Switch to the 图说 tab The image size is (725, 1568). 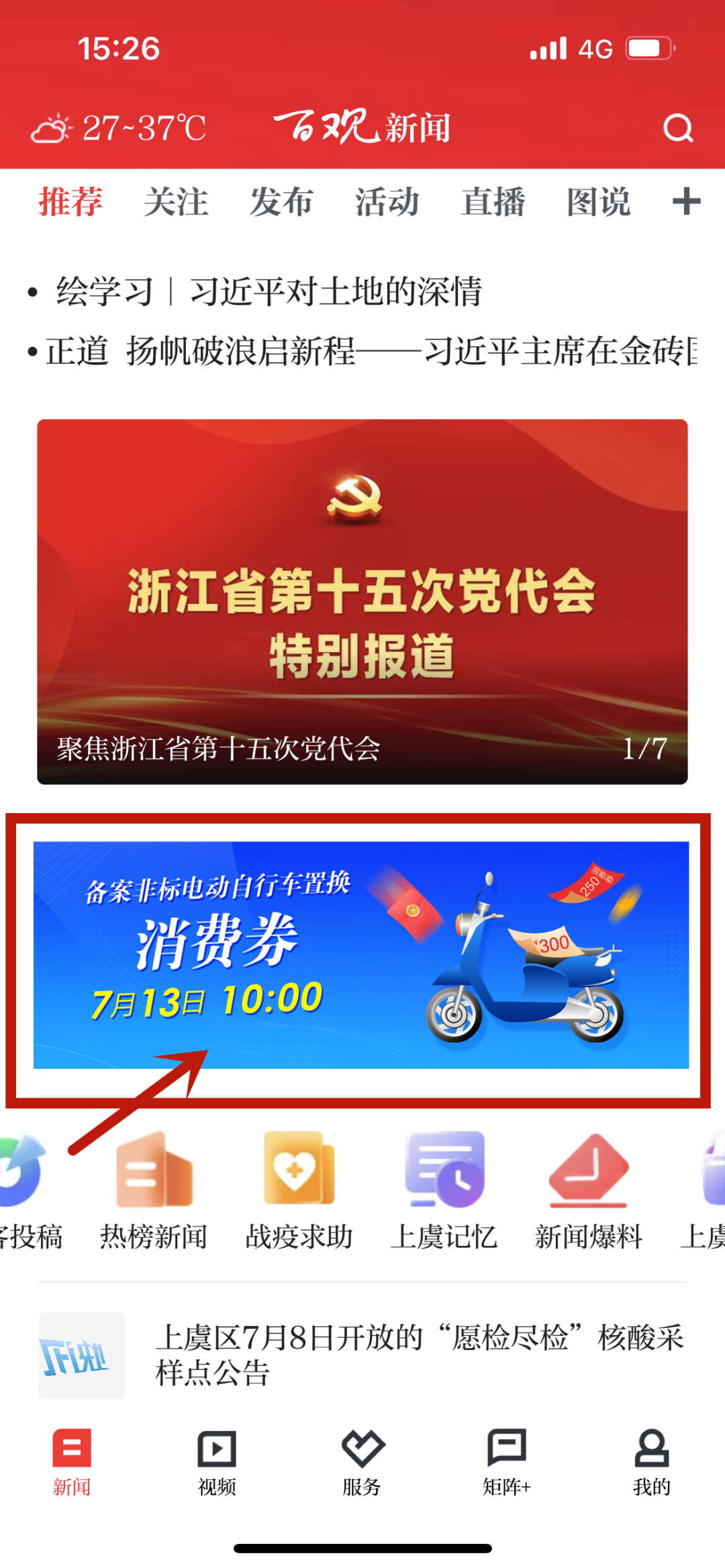[x=598, y=202]
